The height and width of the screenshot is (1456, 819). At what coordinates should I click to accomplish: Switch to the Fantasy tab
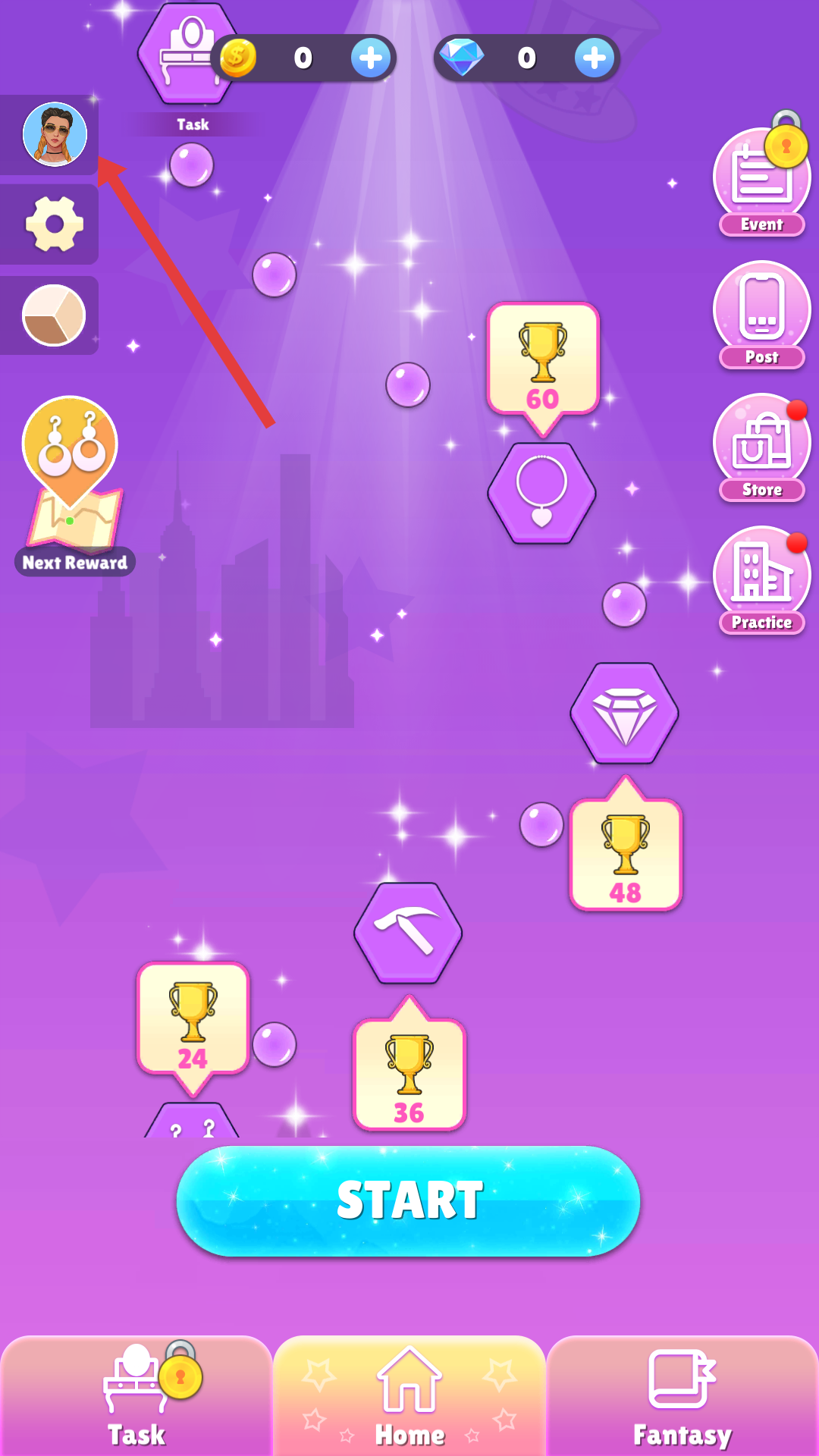(682, 1397)
